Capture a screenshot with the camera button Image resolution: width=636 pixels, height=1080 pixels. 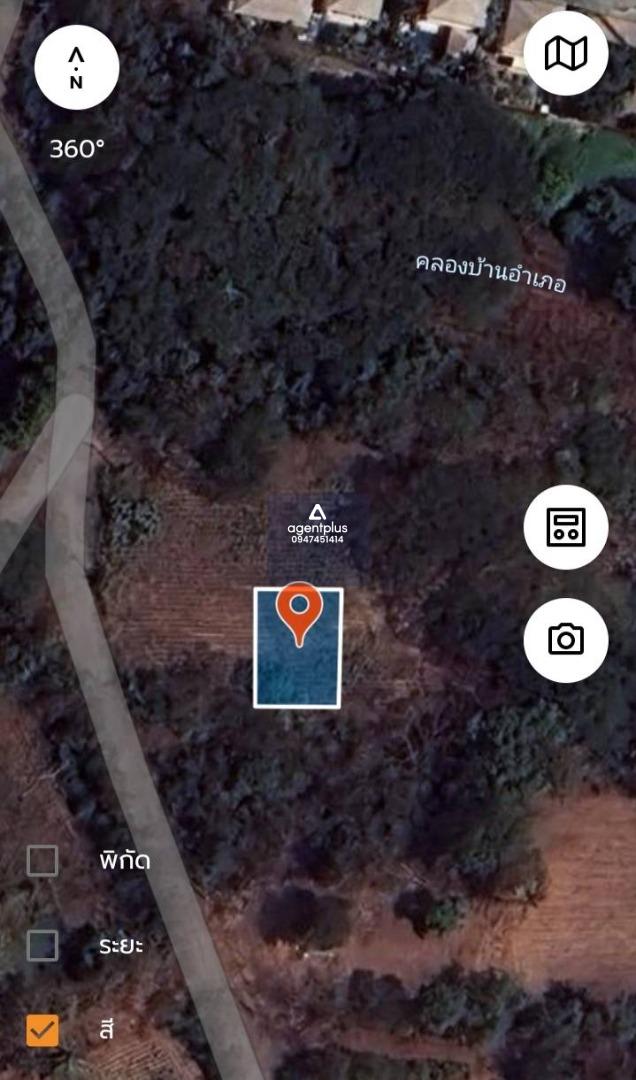tap(566, 640)
